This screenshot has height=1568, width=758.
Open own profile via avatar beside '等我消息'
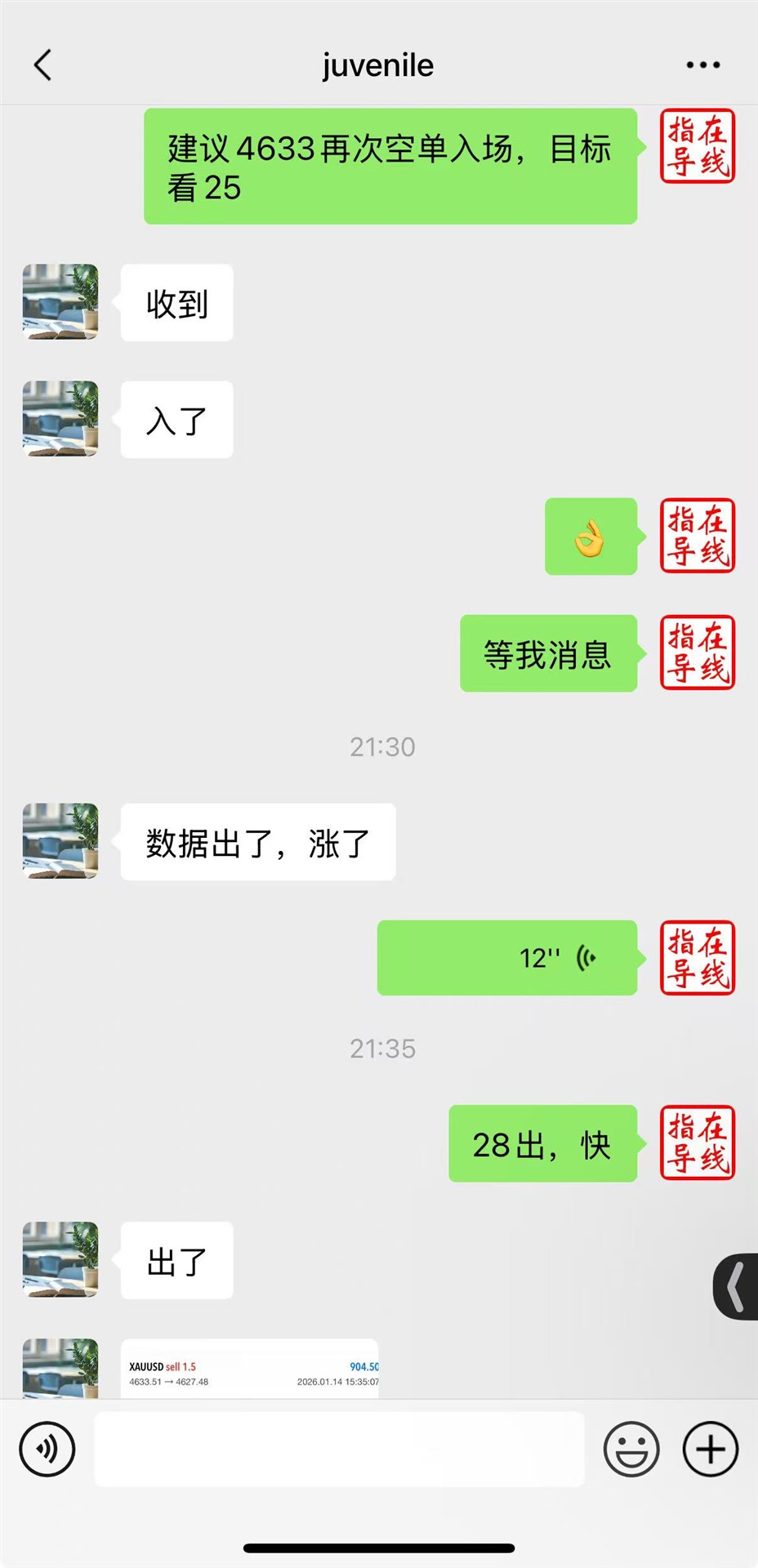[x=698, y=653]
